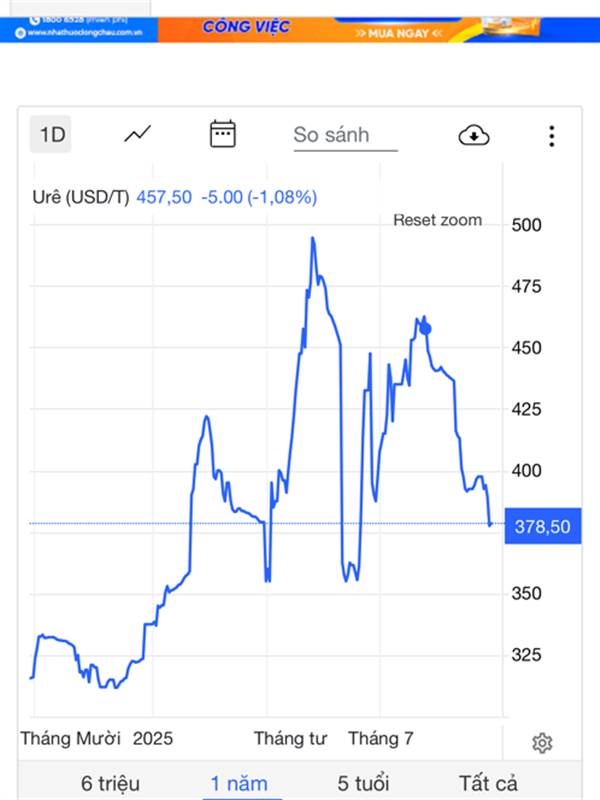Screen dimensions: 600x800
Task: Switch to the 6 triệu range
Action: coord(110,783)
